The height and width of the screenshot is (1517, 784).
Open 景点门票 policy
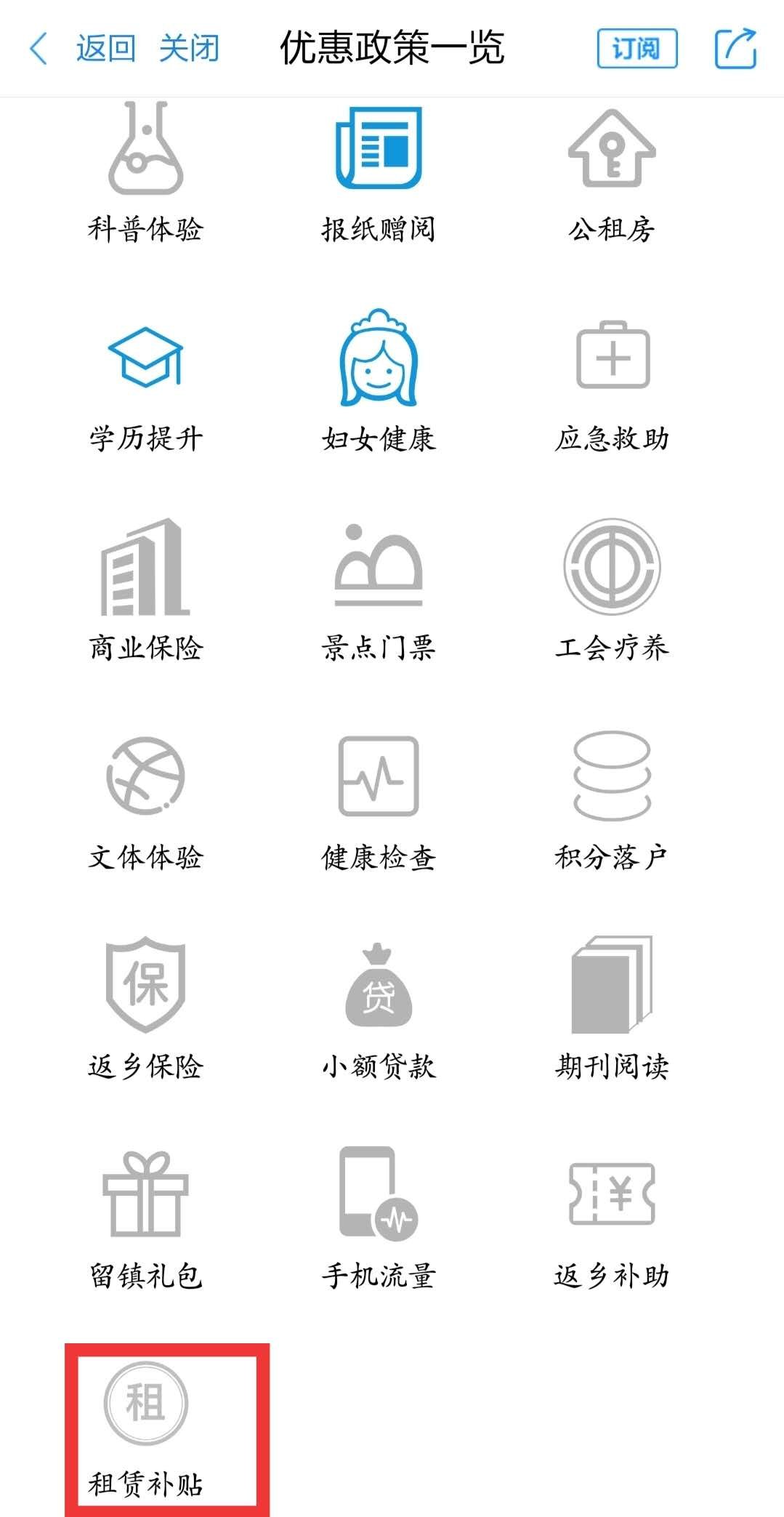click(x=379, y=590)
